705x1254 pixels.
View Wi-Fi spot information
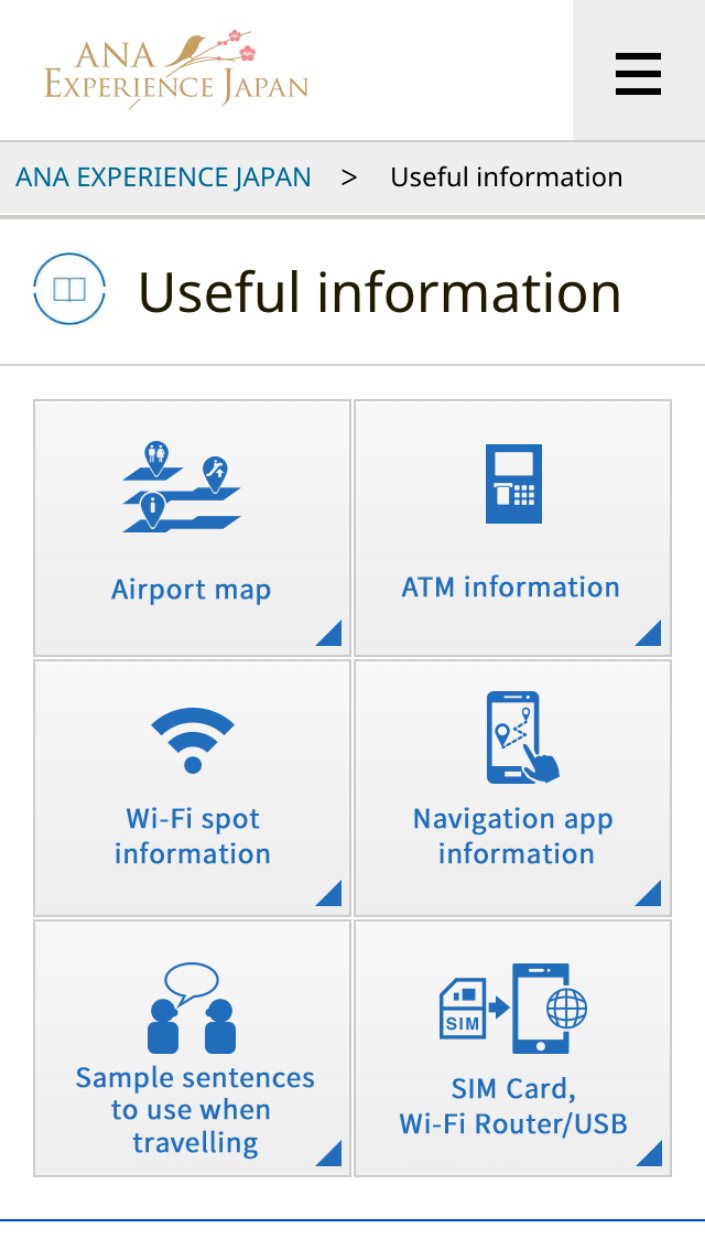click(192, 788)
